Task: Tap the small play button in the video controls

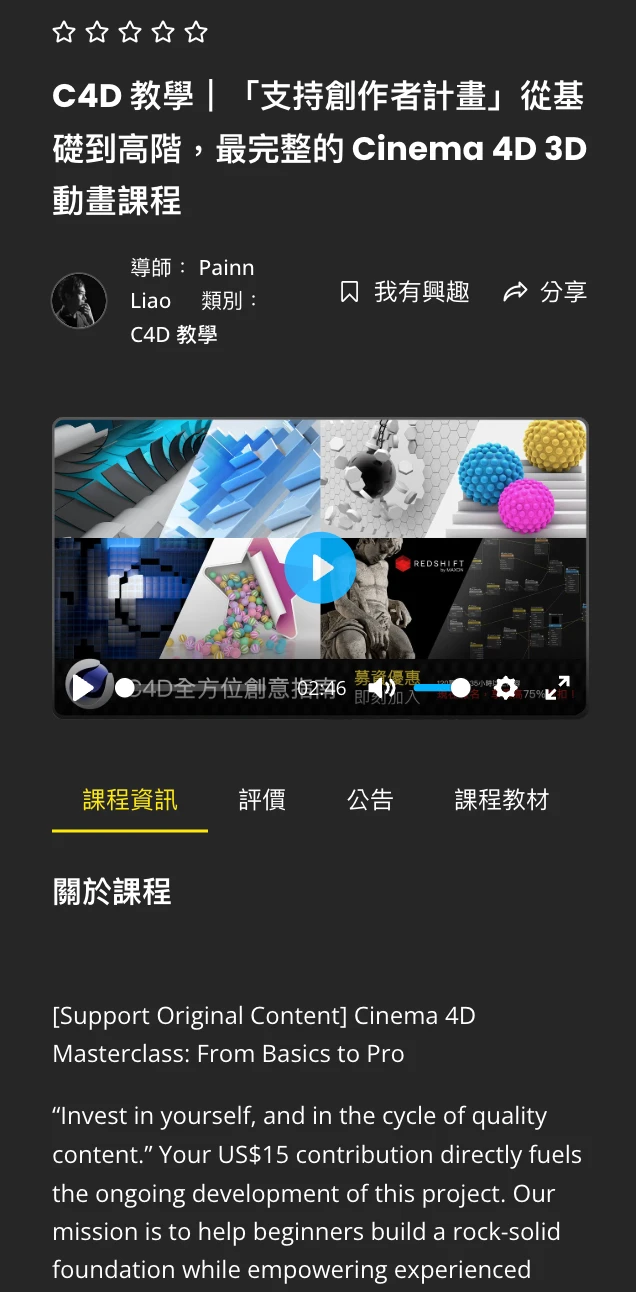Action: (84, 687)
